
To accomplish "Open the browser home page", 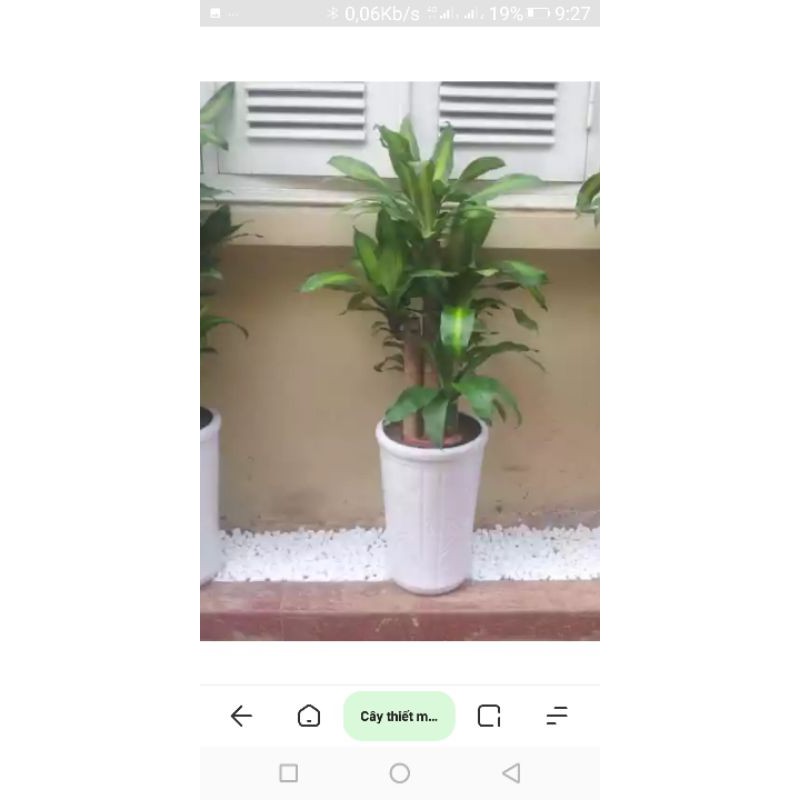I will coord(309,716).
